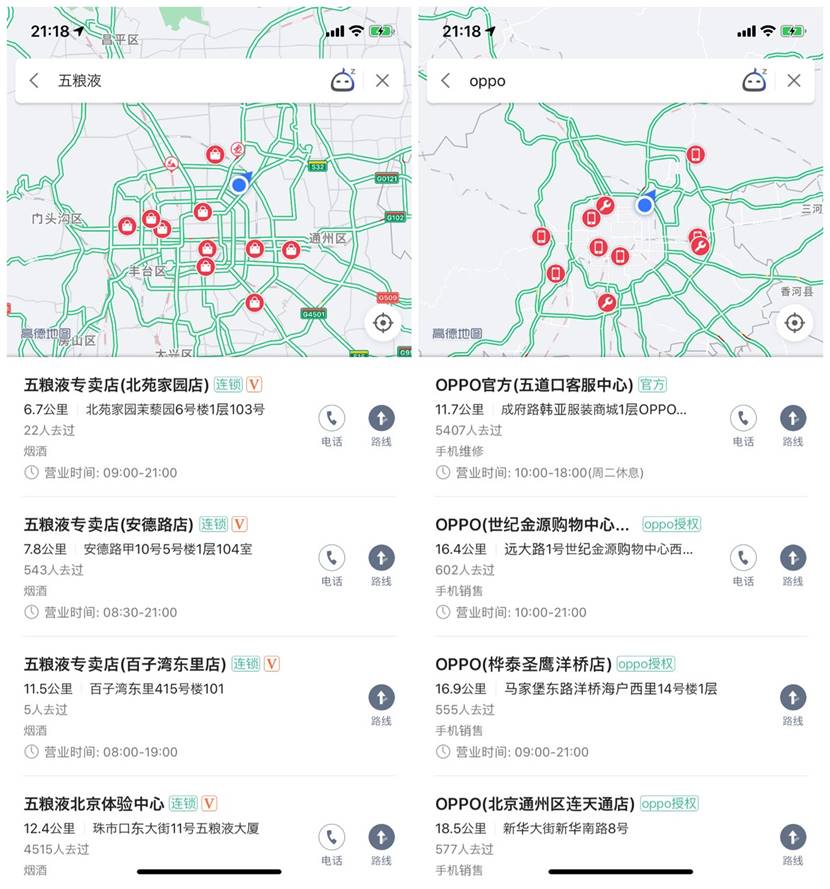
Task: Call OPPO(世纪金源购物中心) store
Action: coord(743,560)
